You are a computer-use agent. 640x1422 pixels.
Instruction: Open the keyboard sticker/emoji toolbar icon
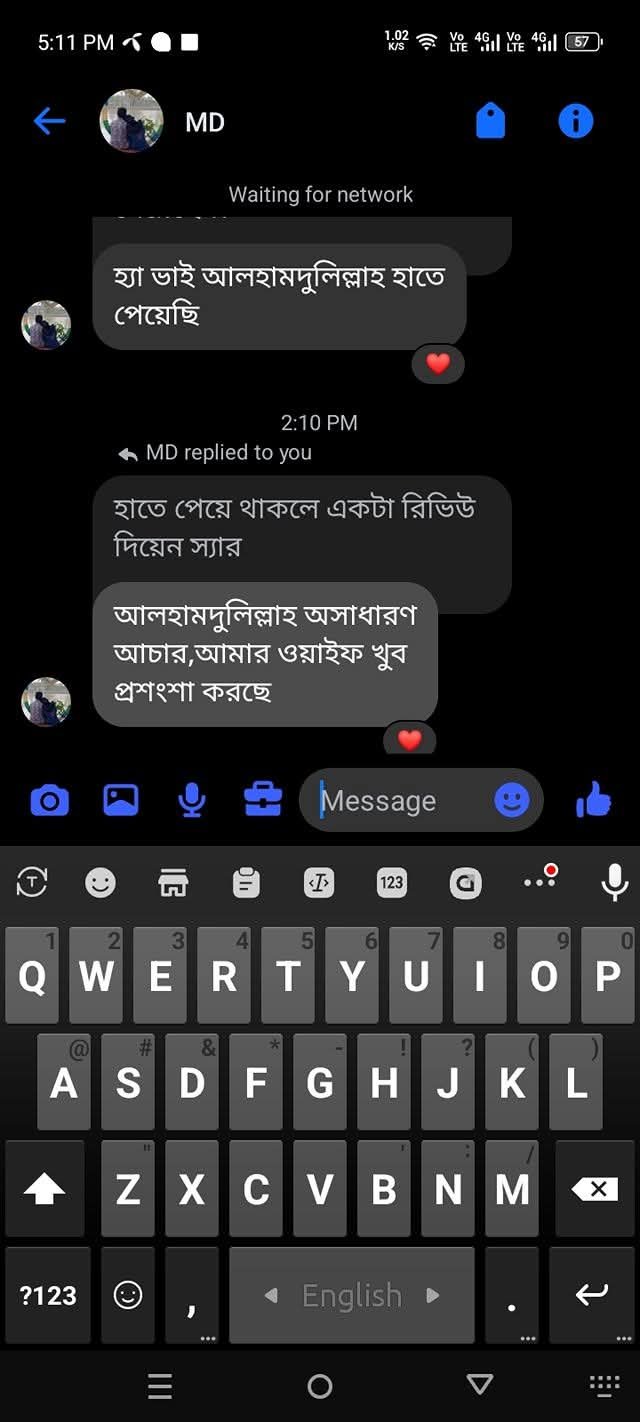[x=100, y=882]
